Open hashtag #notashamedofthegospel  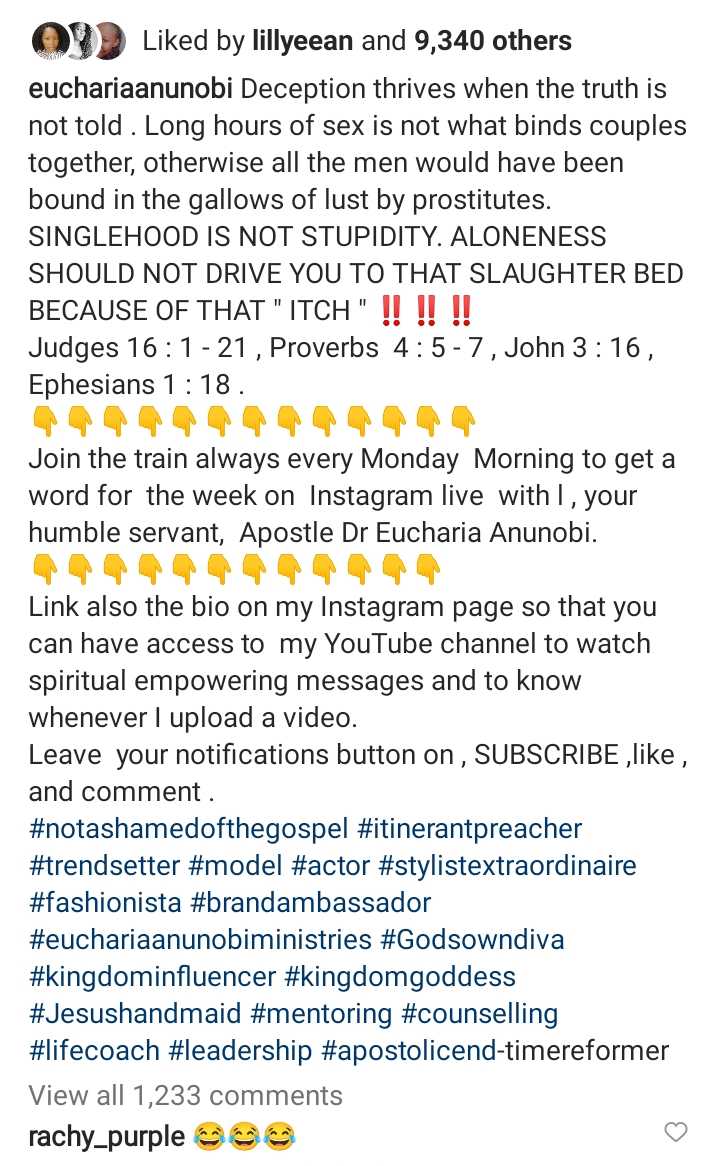188,829
